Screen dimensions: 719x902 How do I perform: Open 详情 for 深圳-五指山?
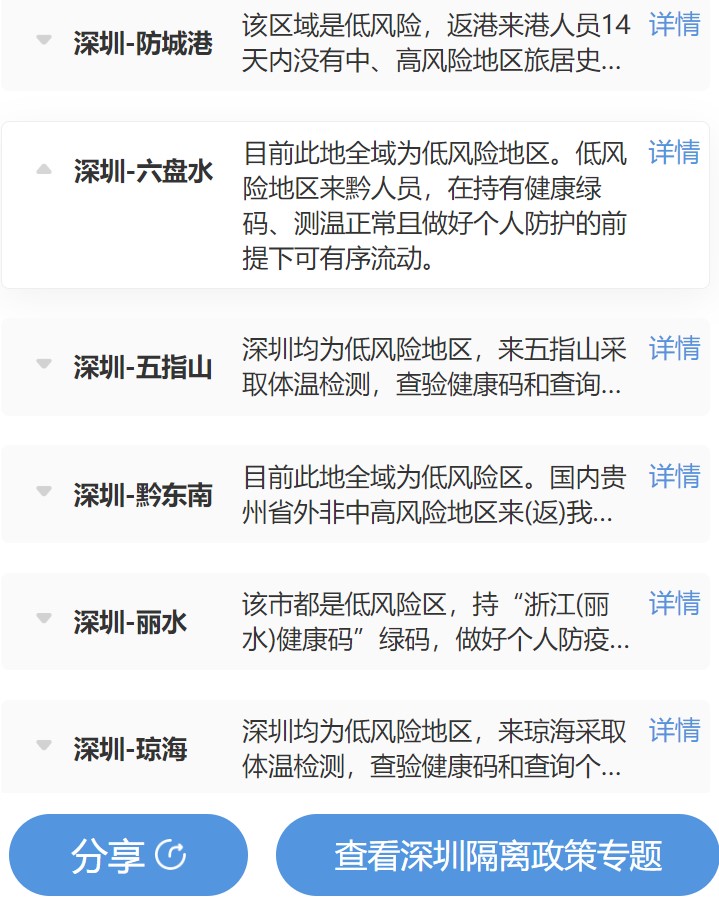tap(674, 349)
